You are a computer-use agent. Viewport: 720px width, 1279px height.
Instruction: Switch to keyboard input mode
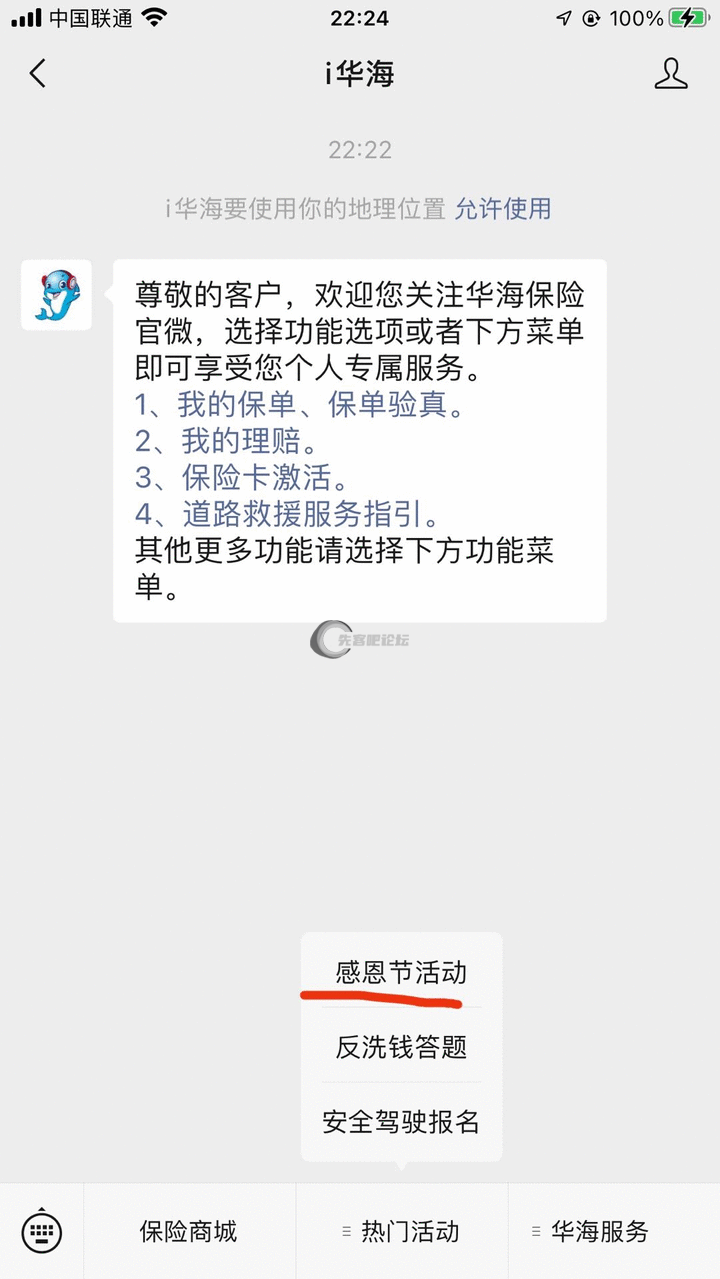click(42, 1231)
